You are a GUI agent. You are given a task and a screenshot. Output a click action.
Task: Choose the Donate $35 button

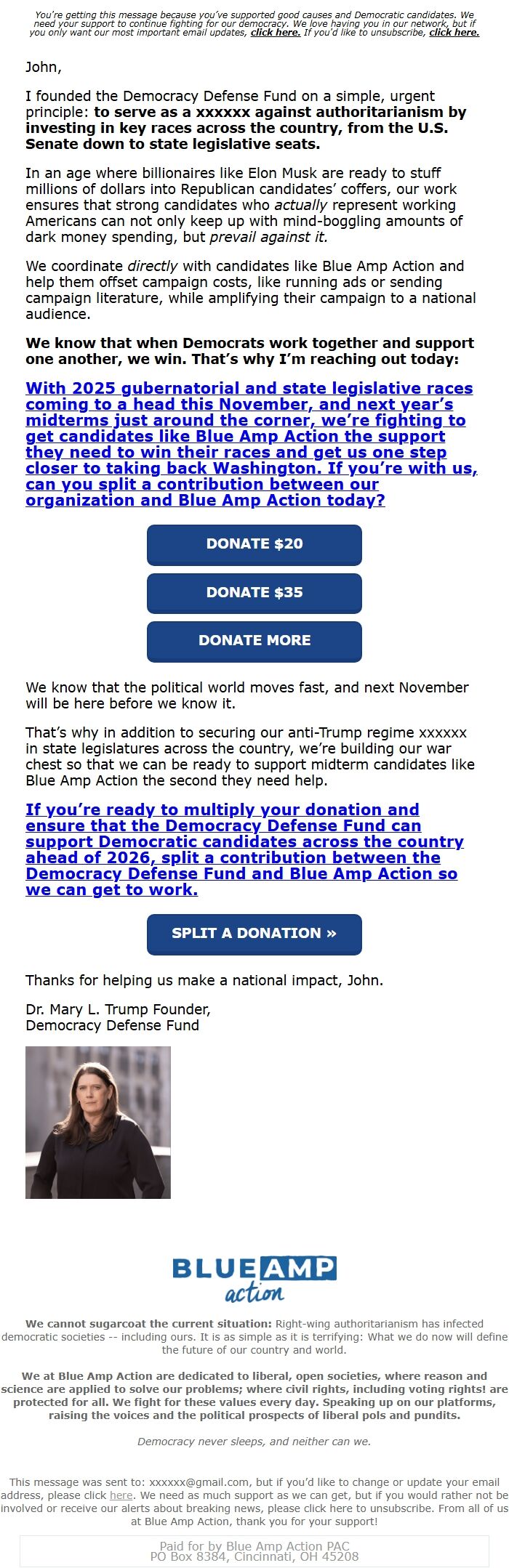pos(254,593)
